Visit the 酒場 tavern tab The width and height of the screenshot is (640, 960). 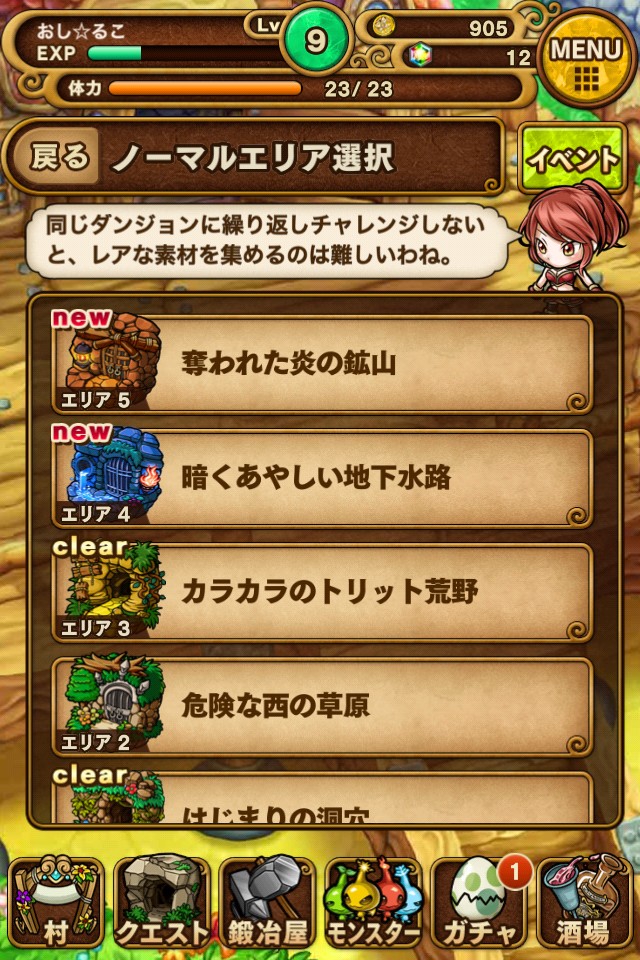[585, 902]
